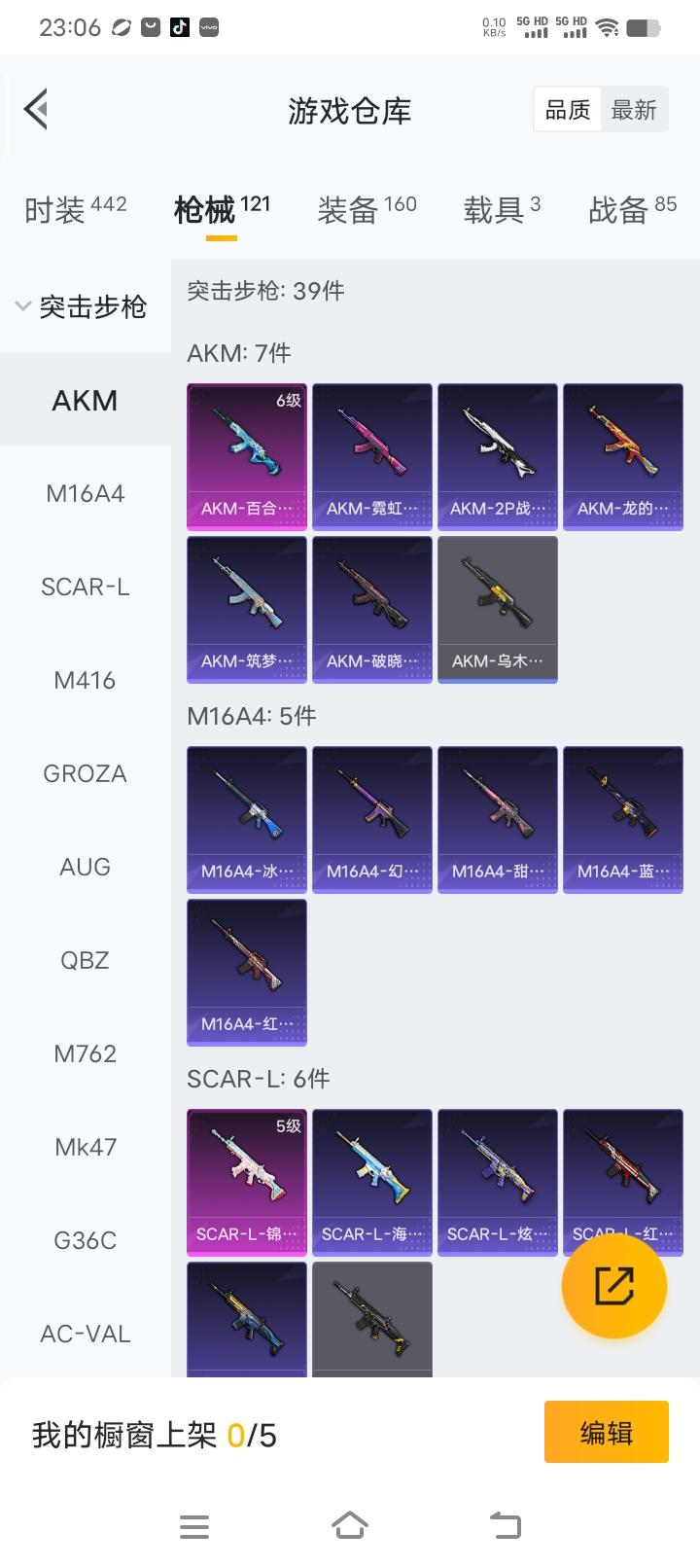Go to the system home screen
Image resolution: width=700 pixels, height=1568 pixels.
[350, 1525]
